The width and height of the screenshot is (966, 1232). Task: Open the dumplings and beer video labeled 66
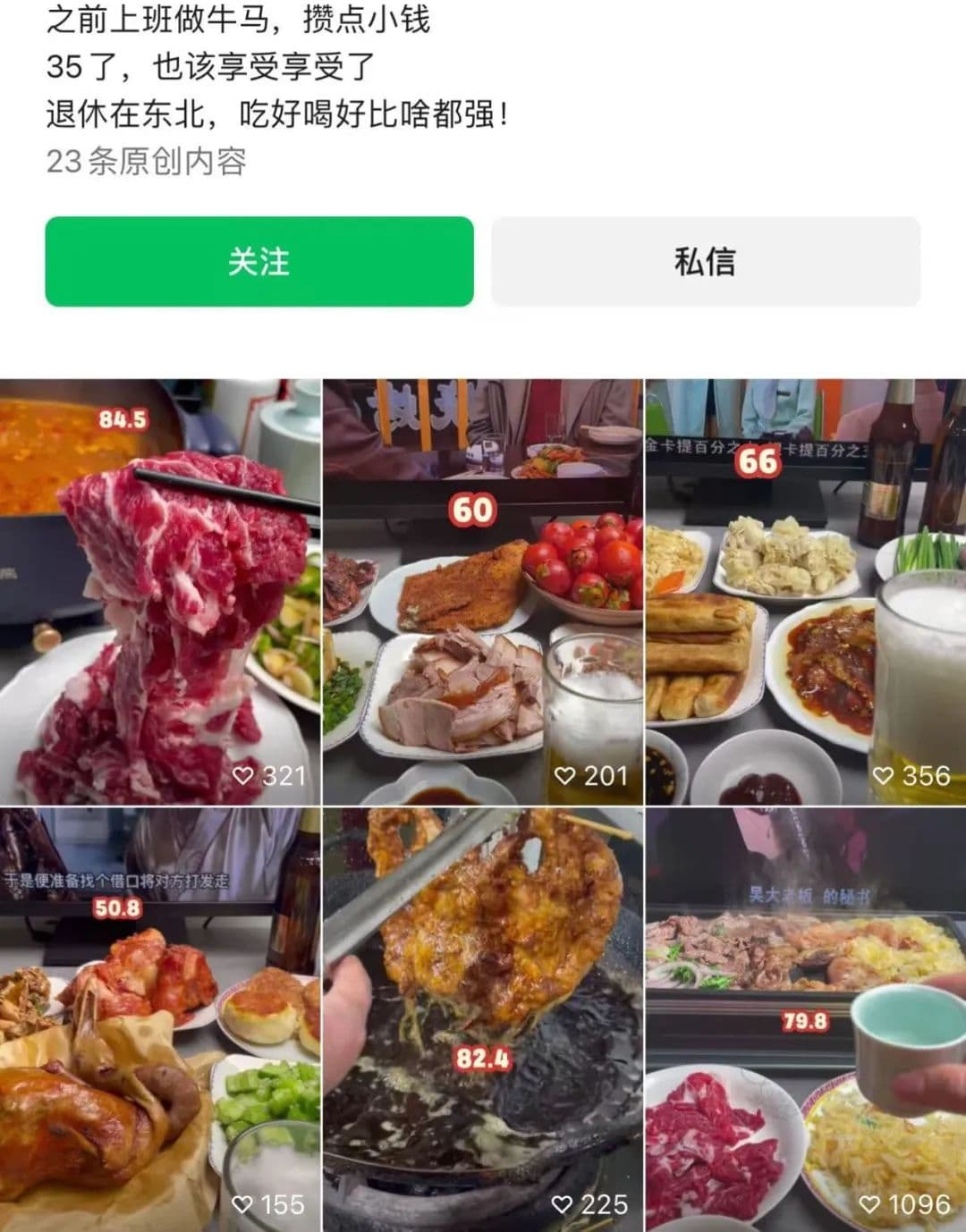[x=805, y=592]
